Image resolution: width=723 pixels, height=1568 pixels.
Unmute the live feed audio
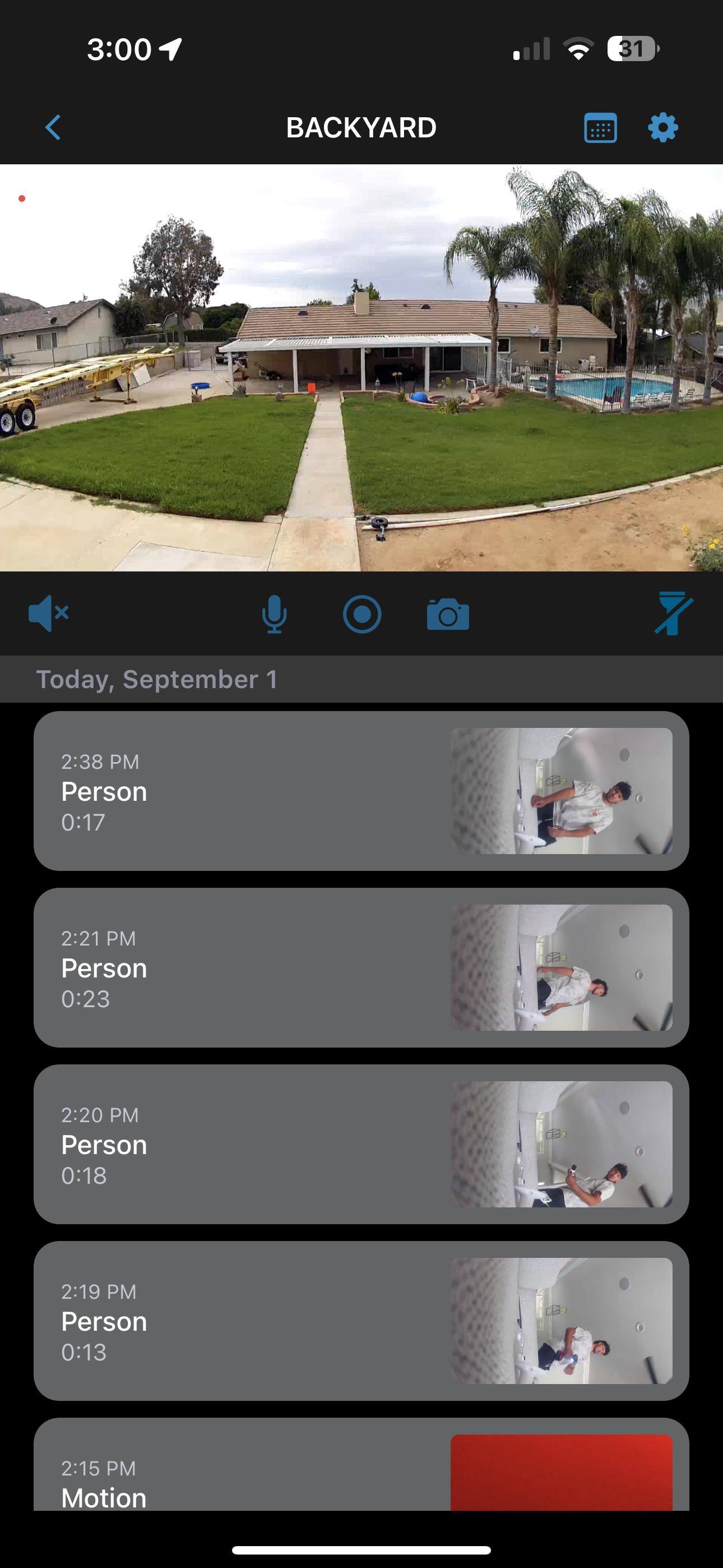(x=48, y=613)
